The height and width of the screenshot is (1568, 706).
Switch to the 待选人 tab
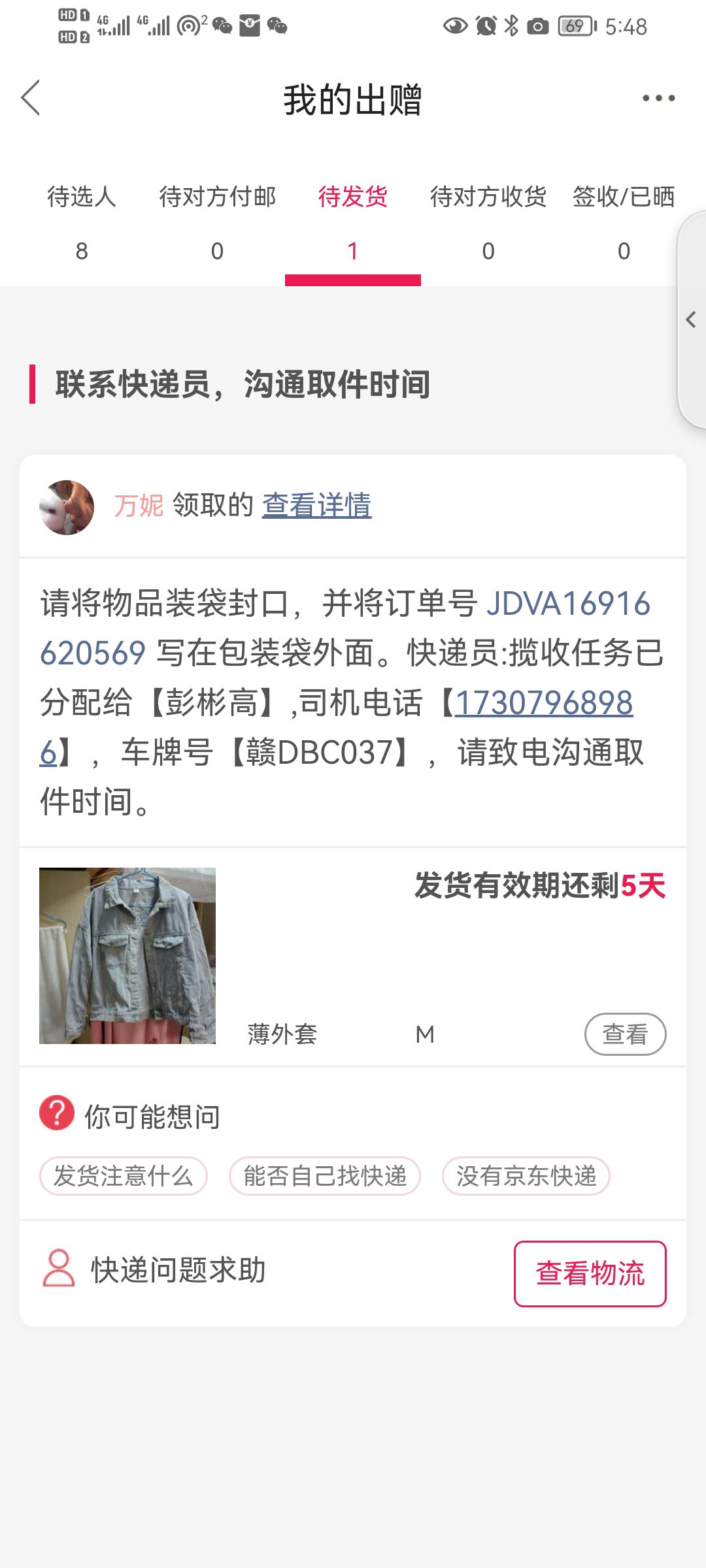click(82, 221)
